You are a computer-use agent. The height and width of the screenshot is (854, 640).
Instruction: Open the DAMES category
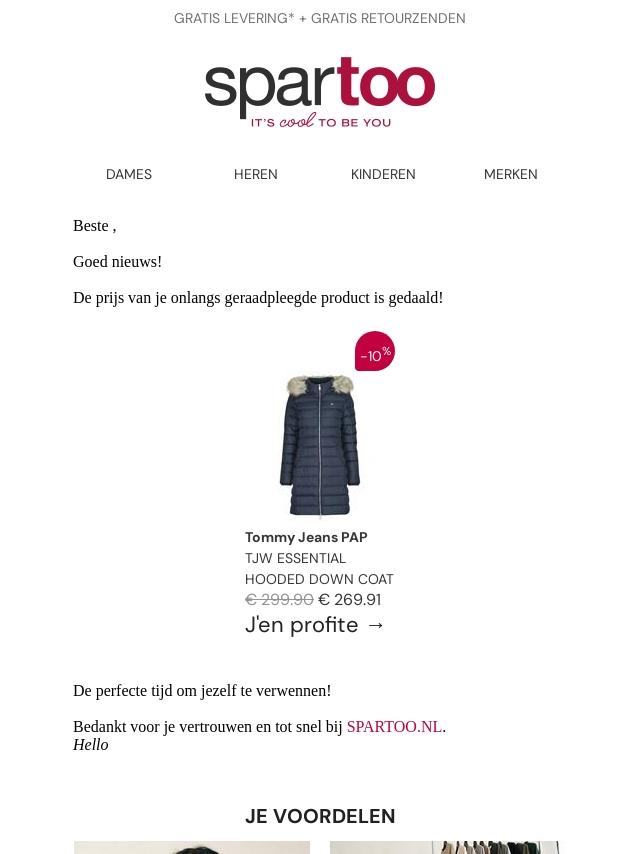coord(129,174)
